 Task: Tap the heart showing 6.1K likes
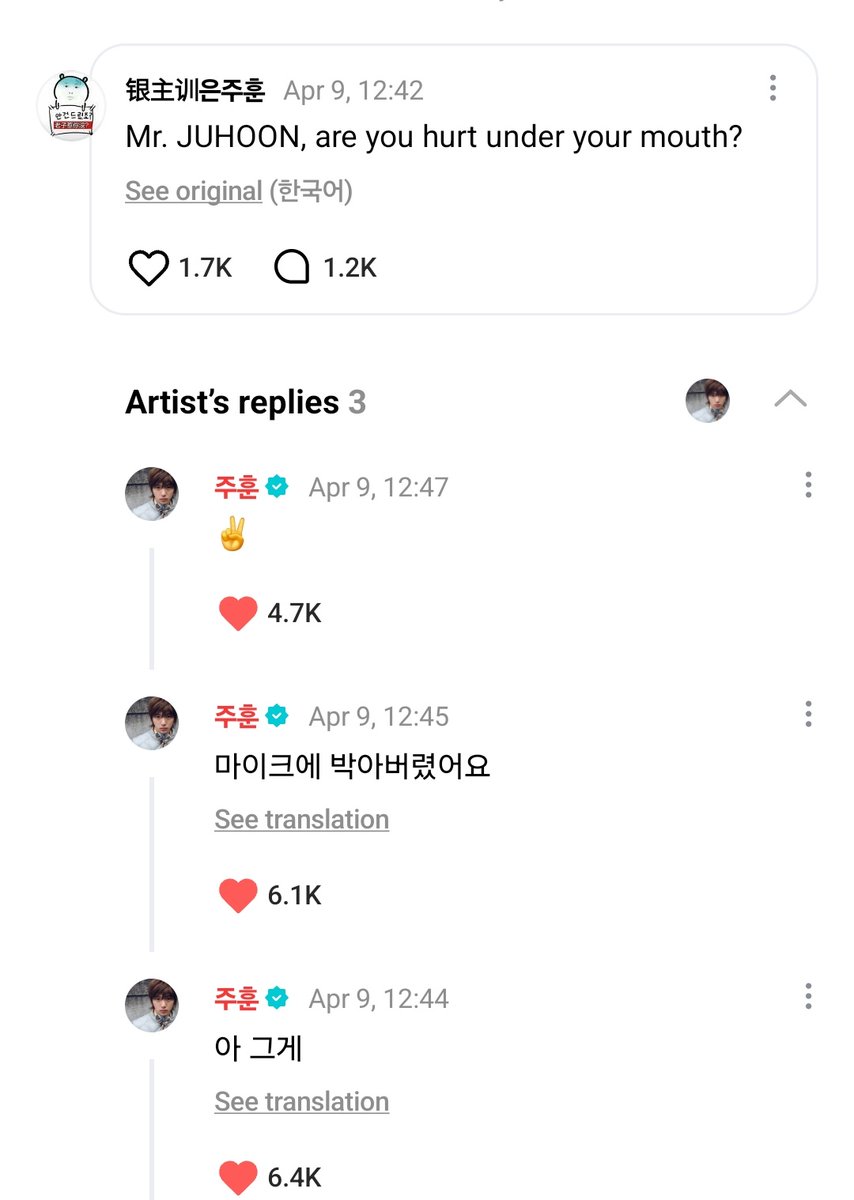(238, 895)
